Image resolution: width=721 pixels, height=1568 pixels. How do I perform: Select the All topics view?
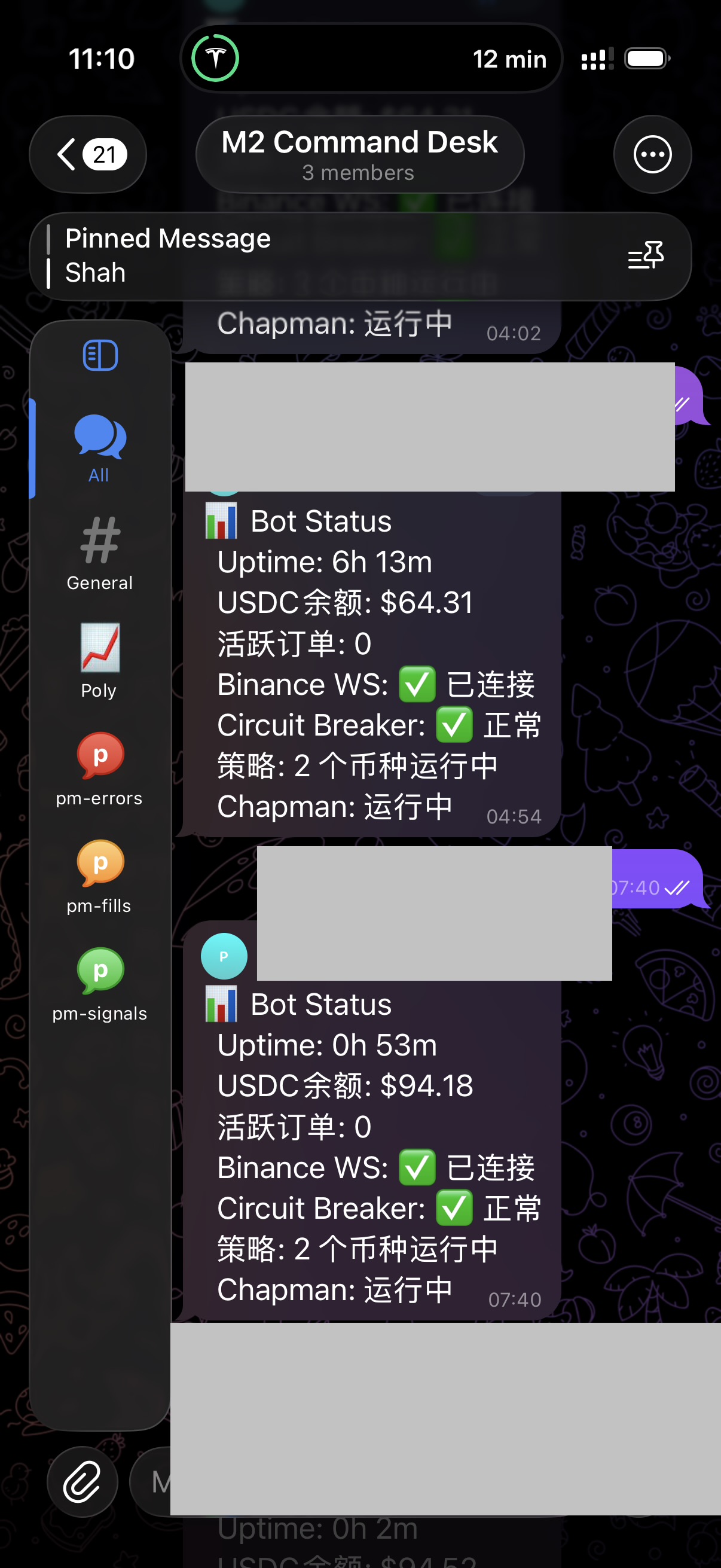pos(100,448)
